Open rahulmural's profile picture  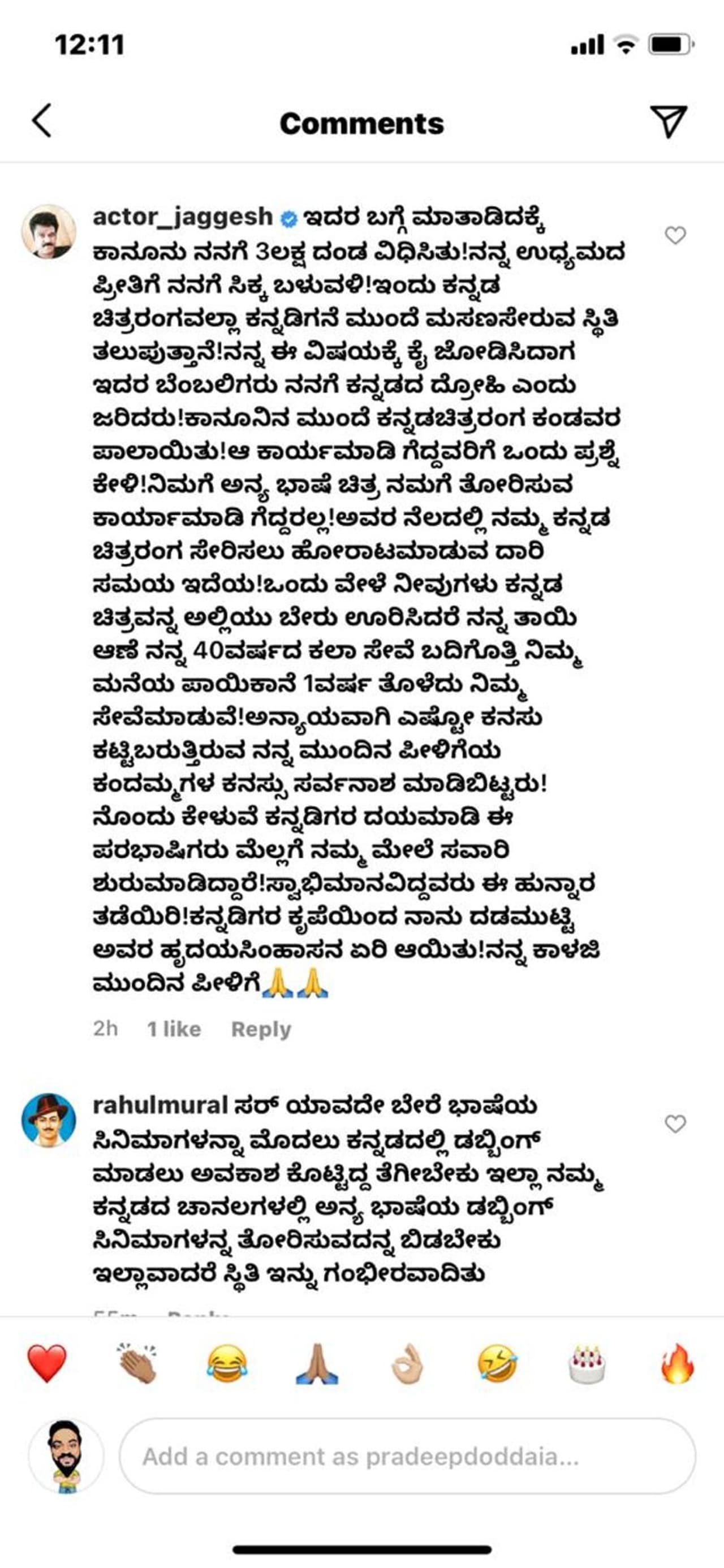click(49, 1120)
